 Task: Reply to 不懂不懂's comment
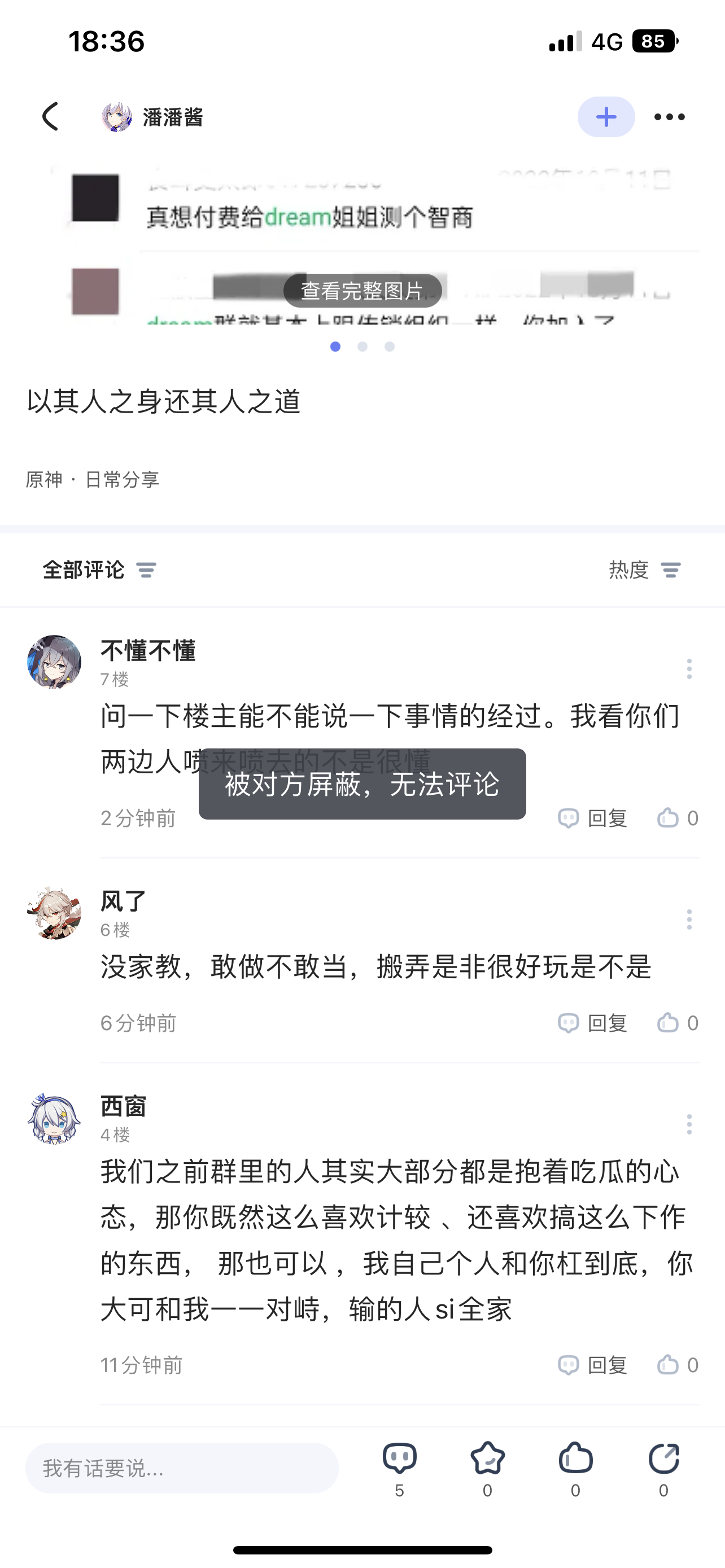pos(593,818)
